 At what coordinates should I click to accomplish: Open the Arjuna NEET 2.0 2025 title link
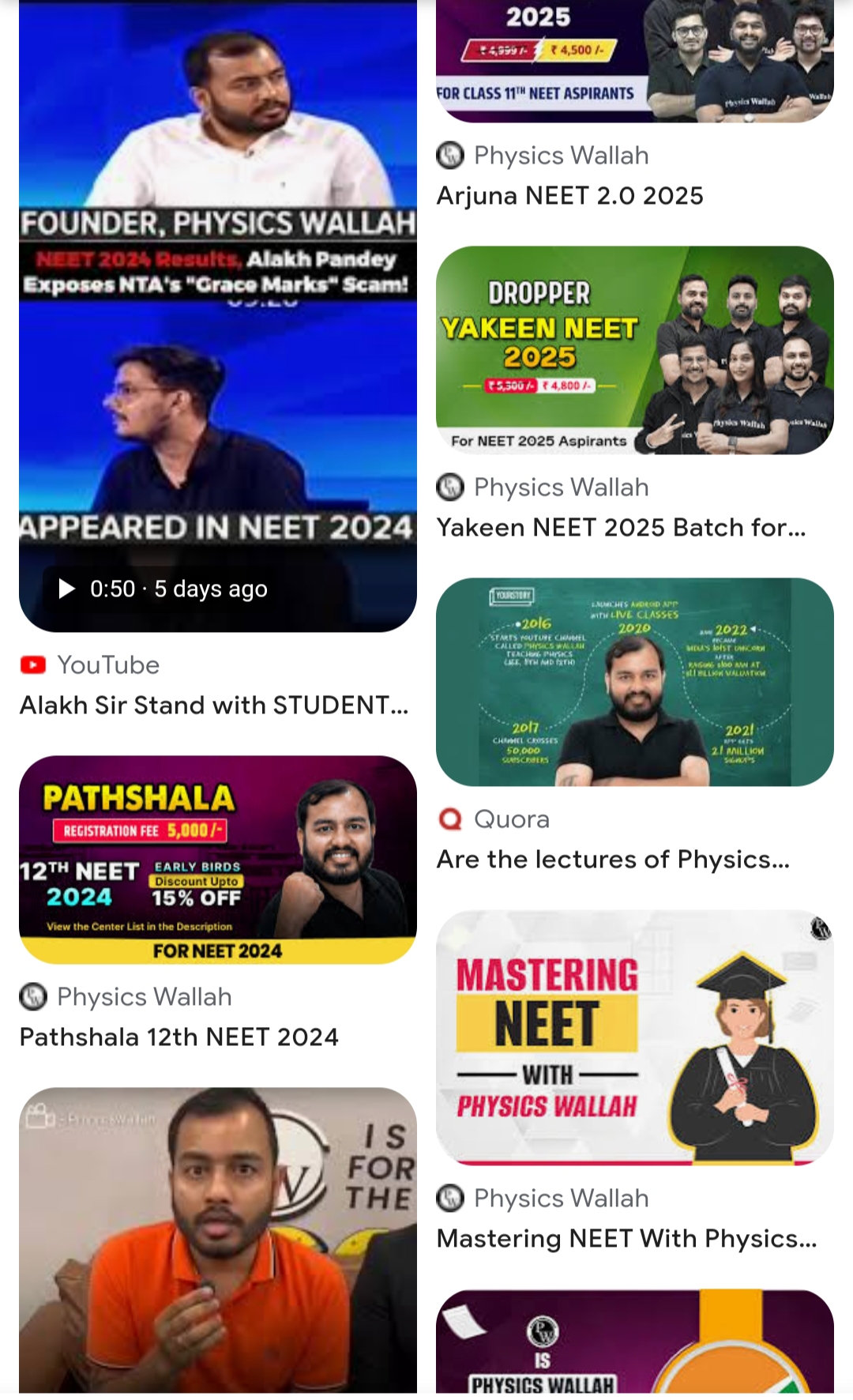[x=569, y=195]
